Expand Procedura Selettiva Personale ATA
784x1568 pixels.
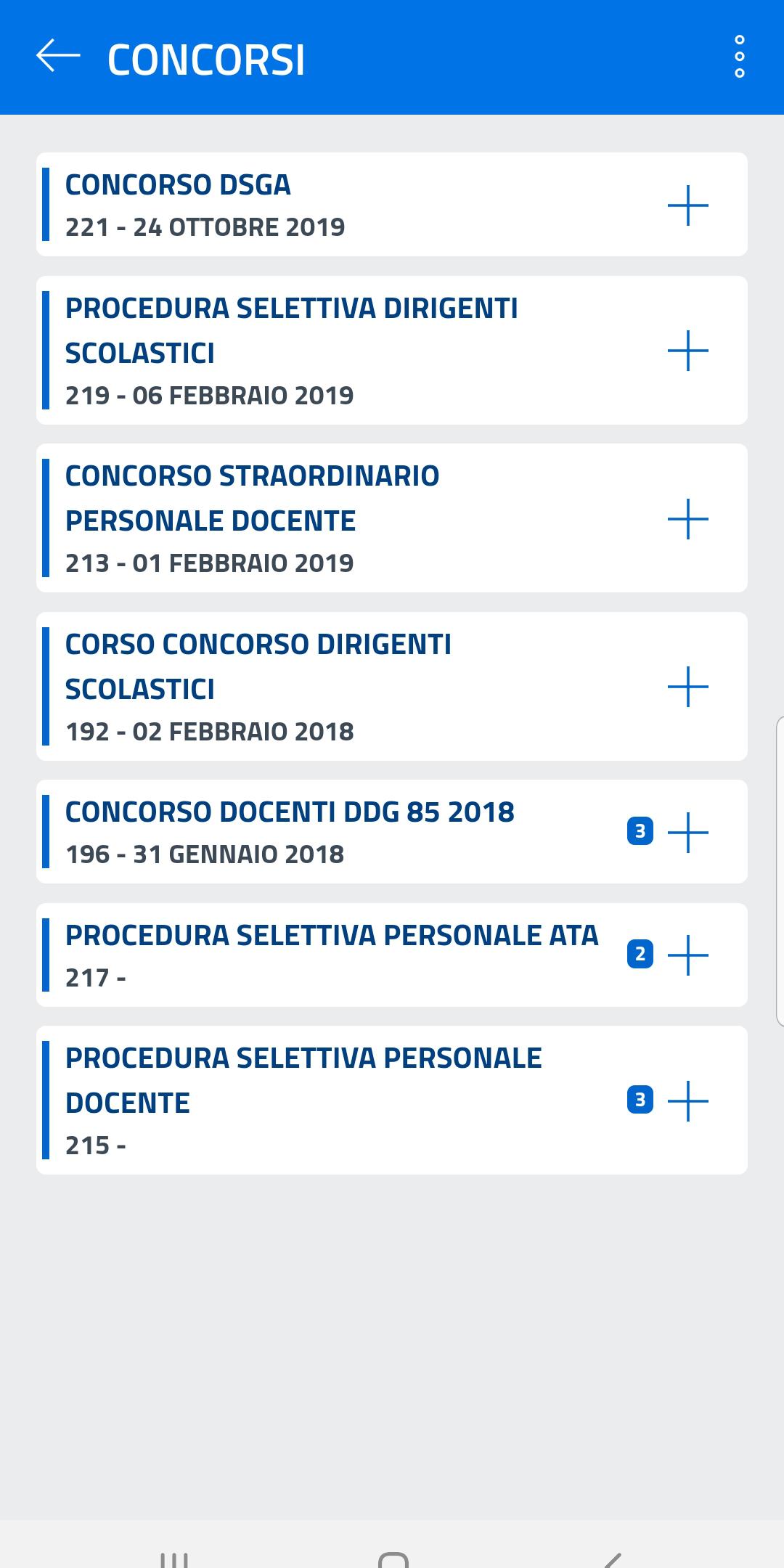tap(687, 955)
